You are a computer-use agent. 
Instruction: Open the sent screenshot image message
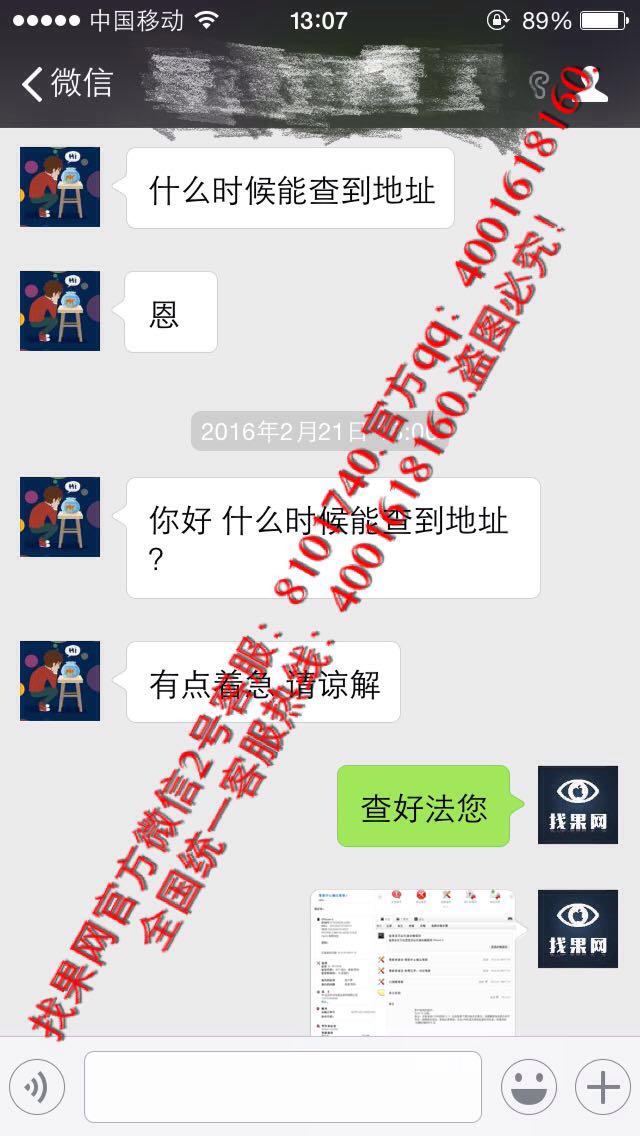point(413,962)
